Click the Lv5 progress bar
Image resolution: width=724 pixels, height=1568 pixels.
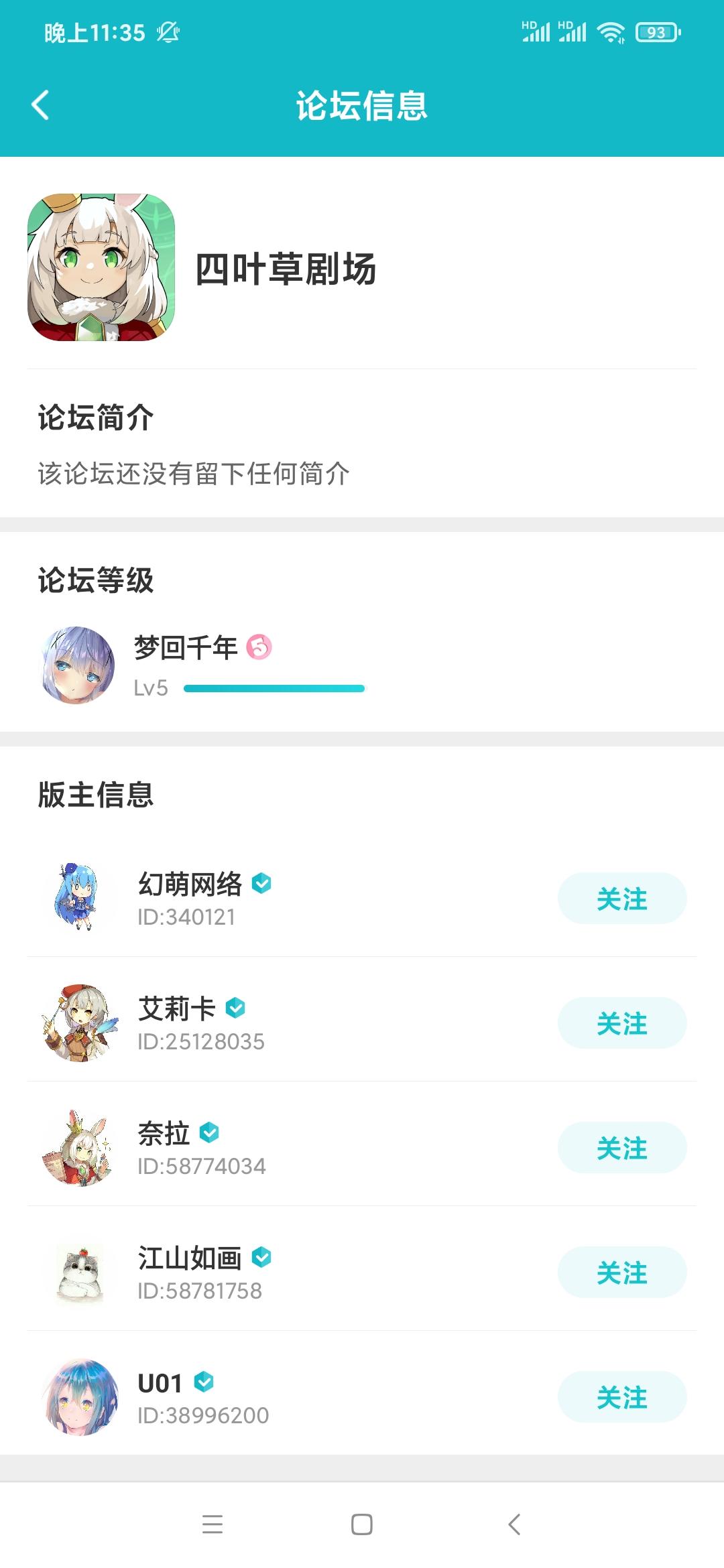coord(274,688)
